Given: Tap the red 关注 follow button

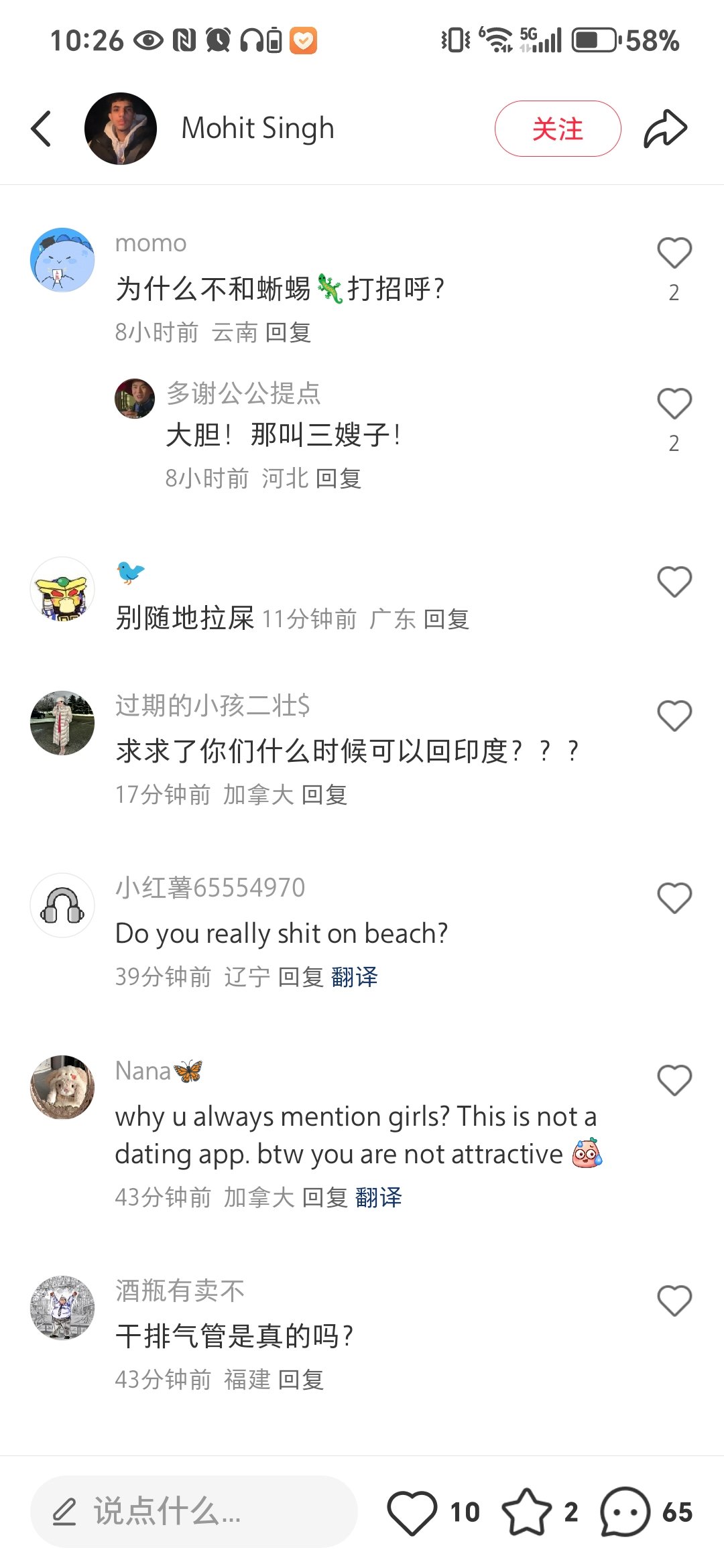Looking at the screenshot, I should [558, 129].
